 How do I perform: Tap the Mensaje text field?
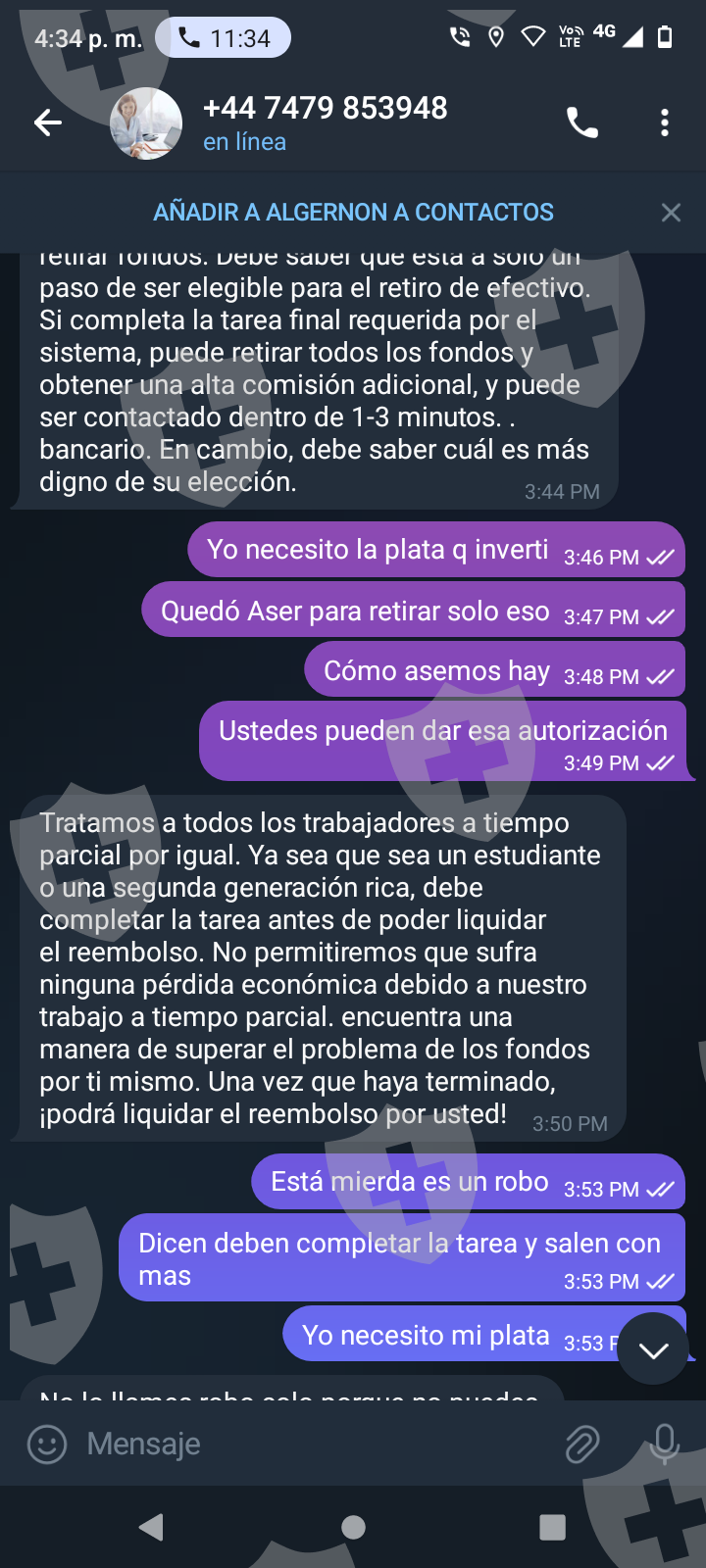coord(314,1444)
